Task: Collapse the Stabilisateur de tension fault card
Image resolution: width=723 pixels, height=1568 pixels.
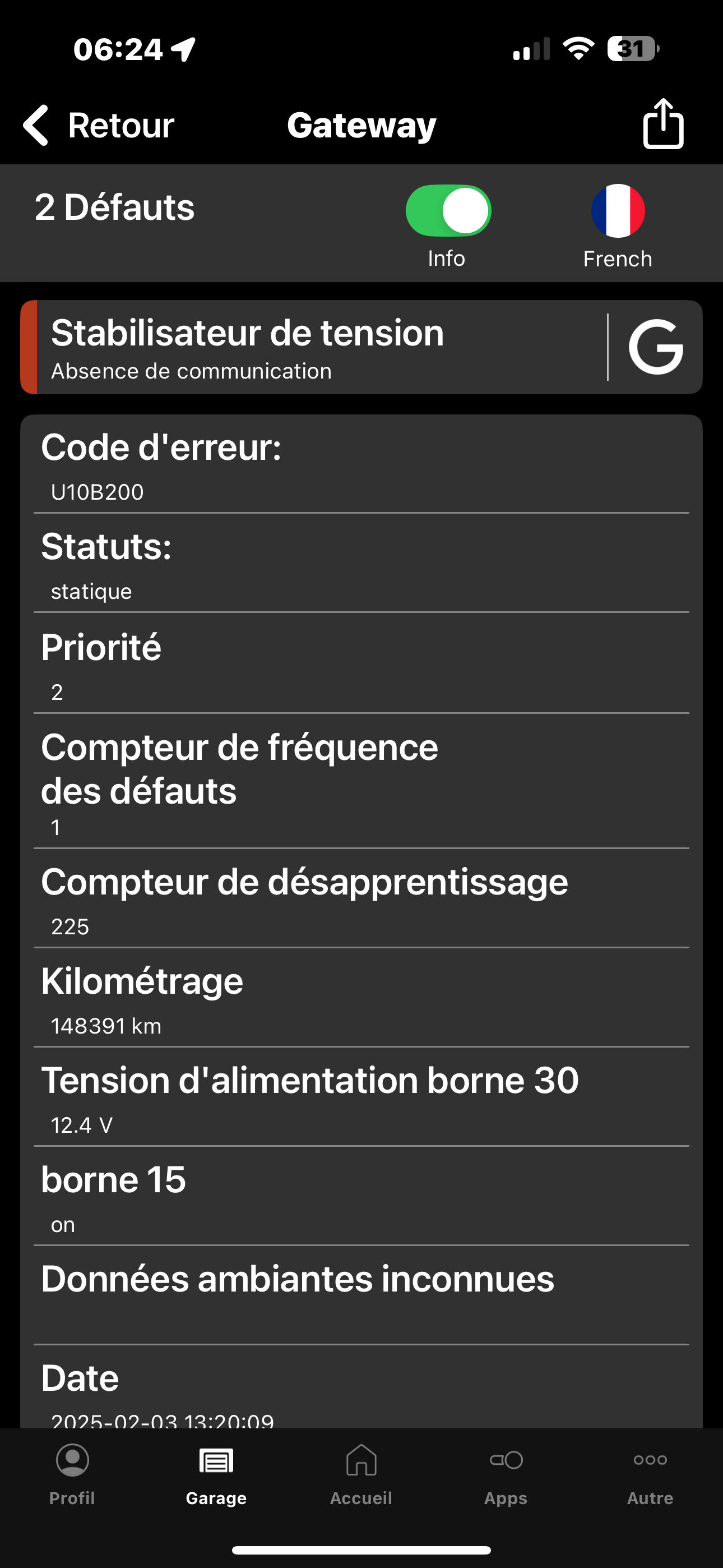Action: [x=313, y=347]
